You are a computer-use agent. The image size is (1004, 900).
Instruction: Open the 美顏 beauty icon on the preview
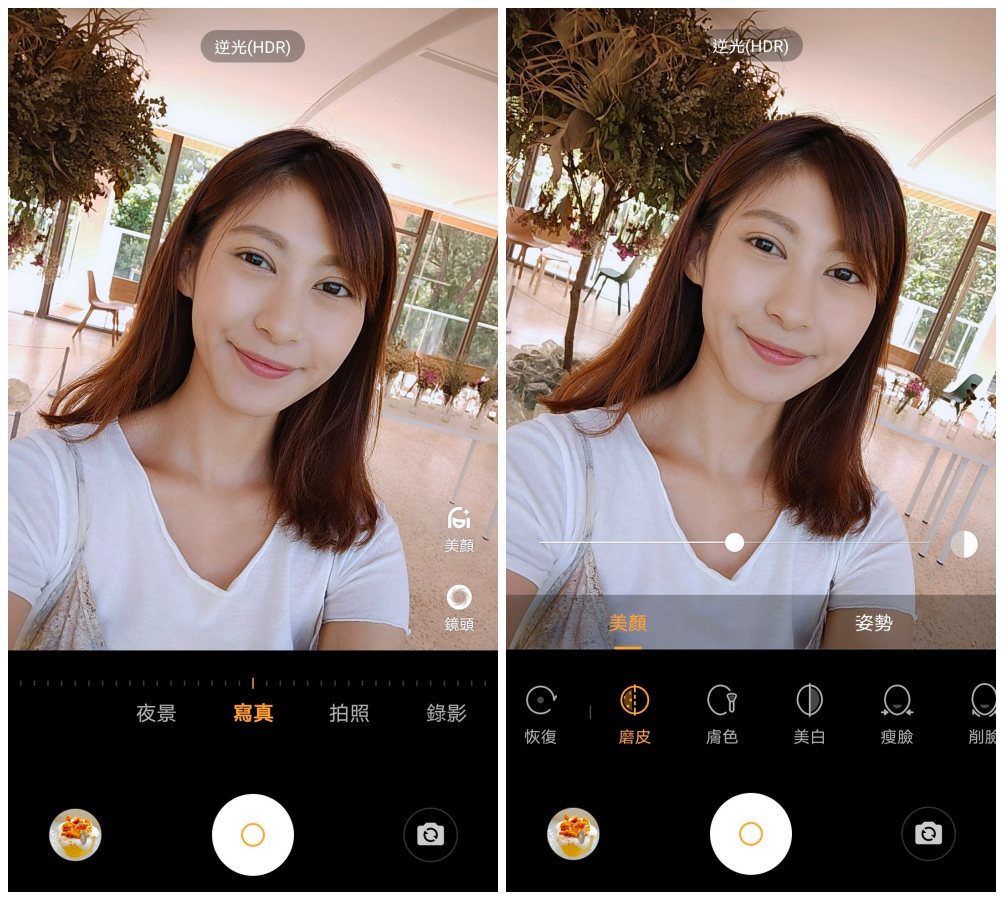click(x=459, y=528)
